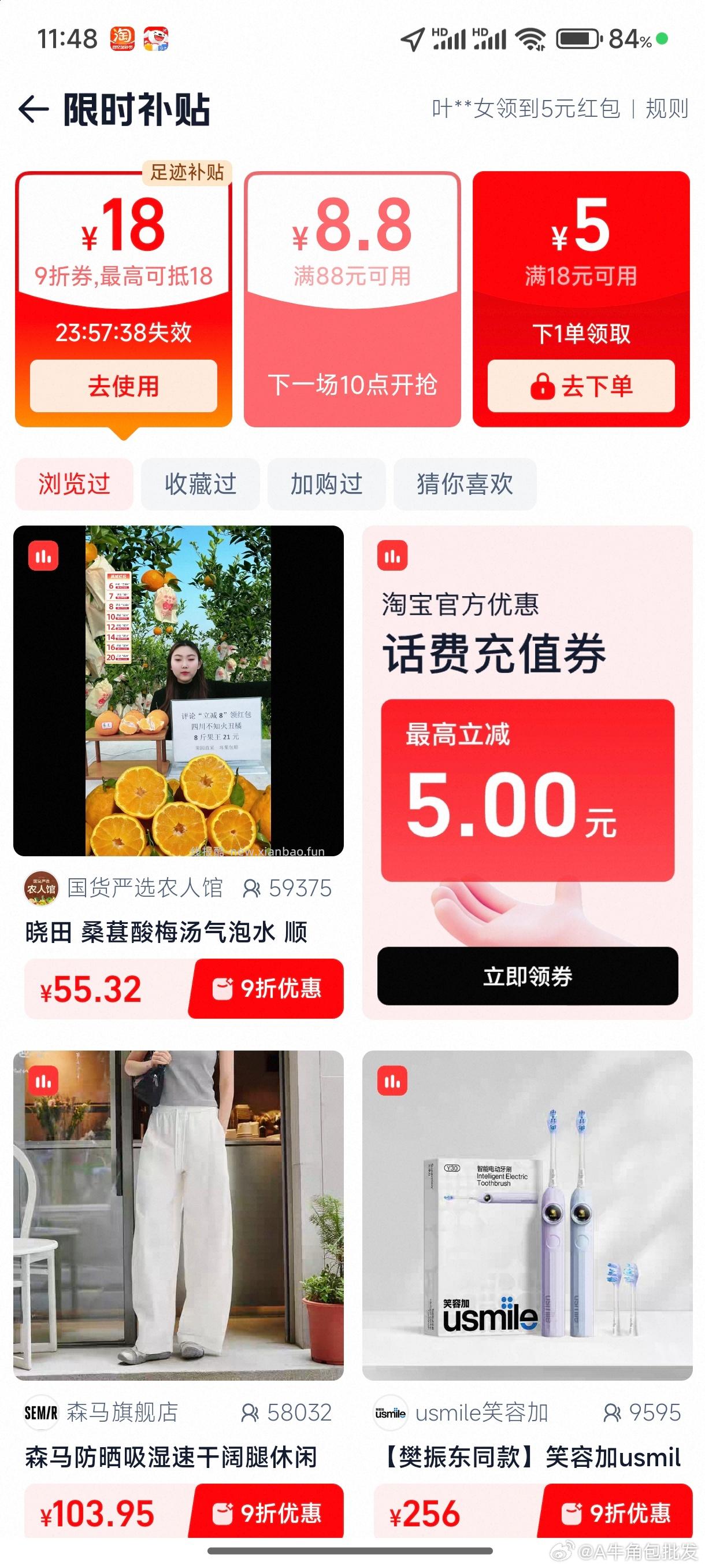The height and width of the screenshot is (1568, 705).
Task: Tap the back arrow to leave 限时补贴
Action: point(35,110)
